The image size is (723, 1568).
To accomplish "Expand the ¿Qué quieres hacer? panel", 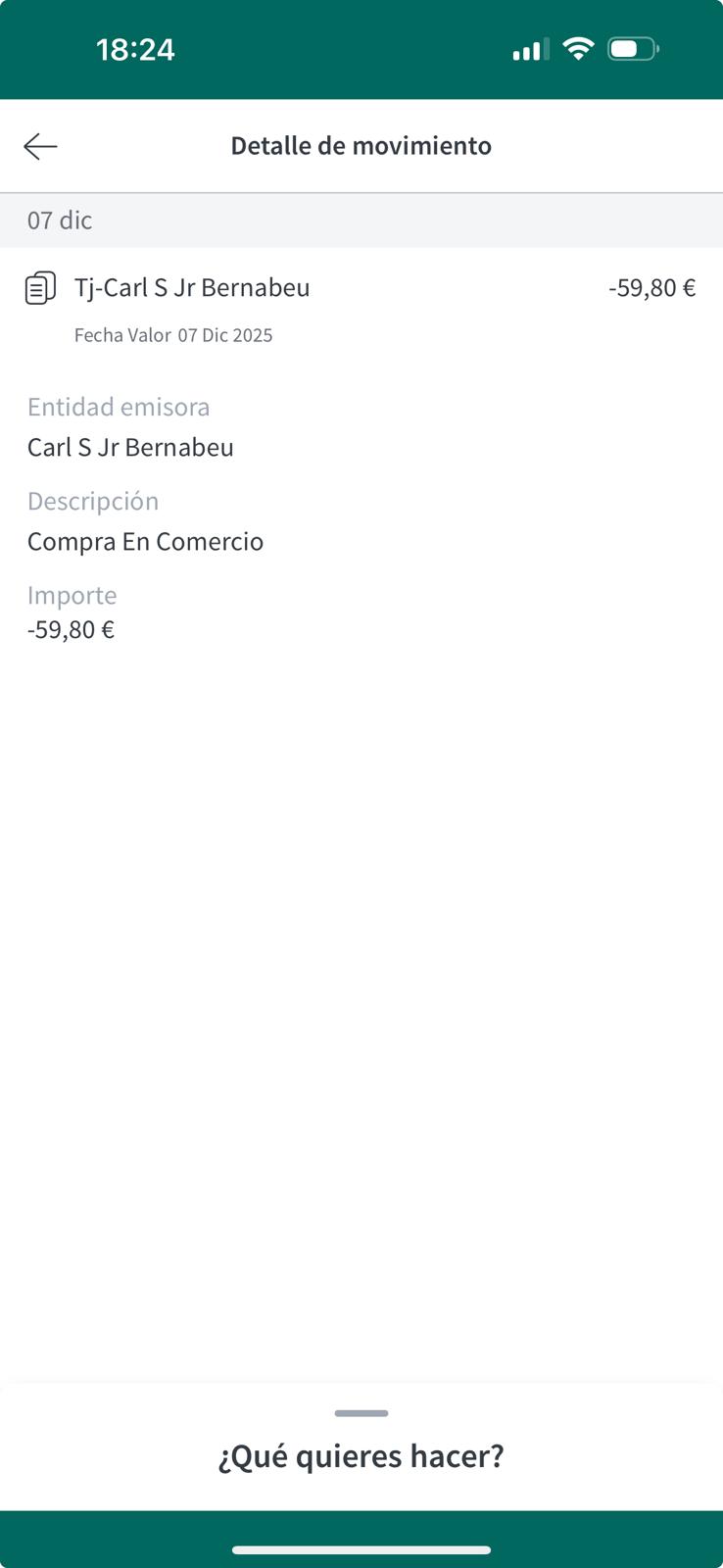I will click(x=361, y=1413).
